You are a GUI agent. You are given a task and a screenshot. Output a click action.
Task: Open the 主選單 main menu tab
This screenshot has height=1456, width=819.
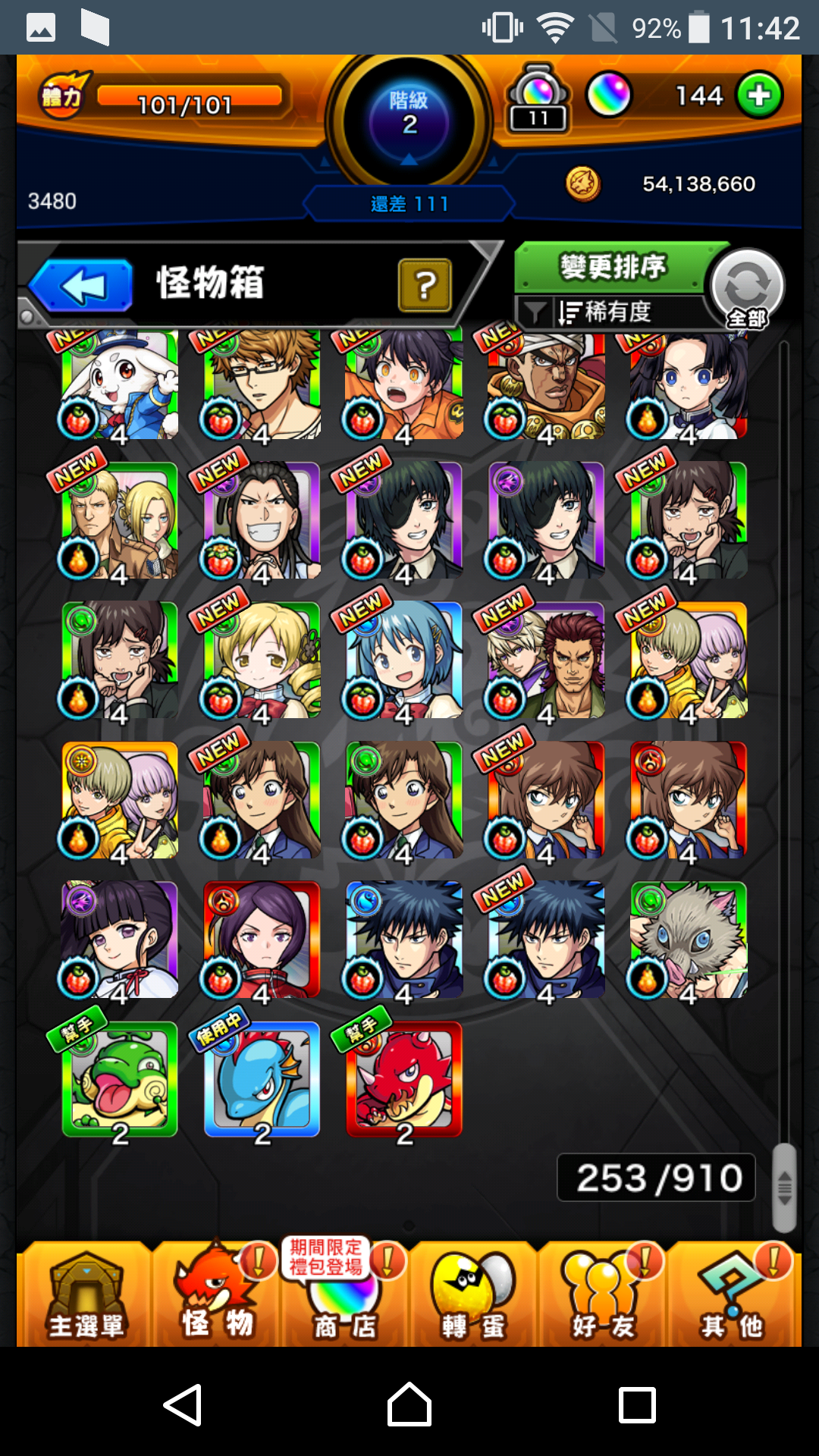point(85,1294)
